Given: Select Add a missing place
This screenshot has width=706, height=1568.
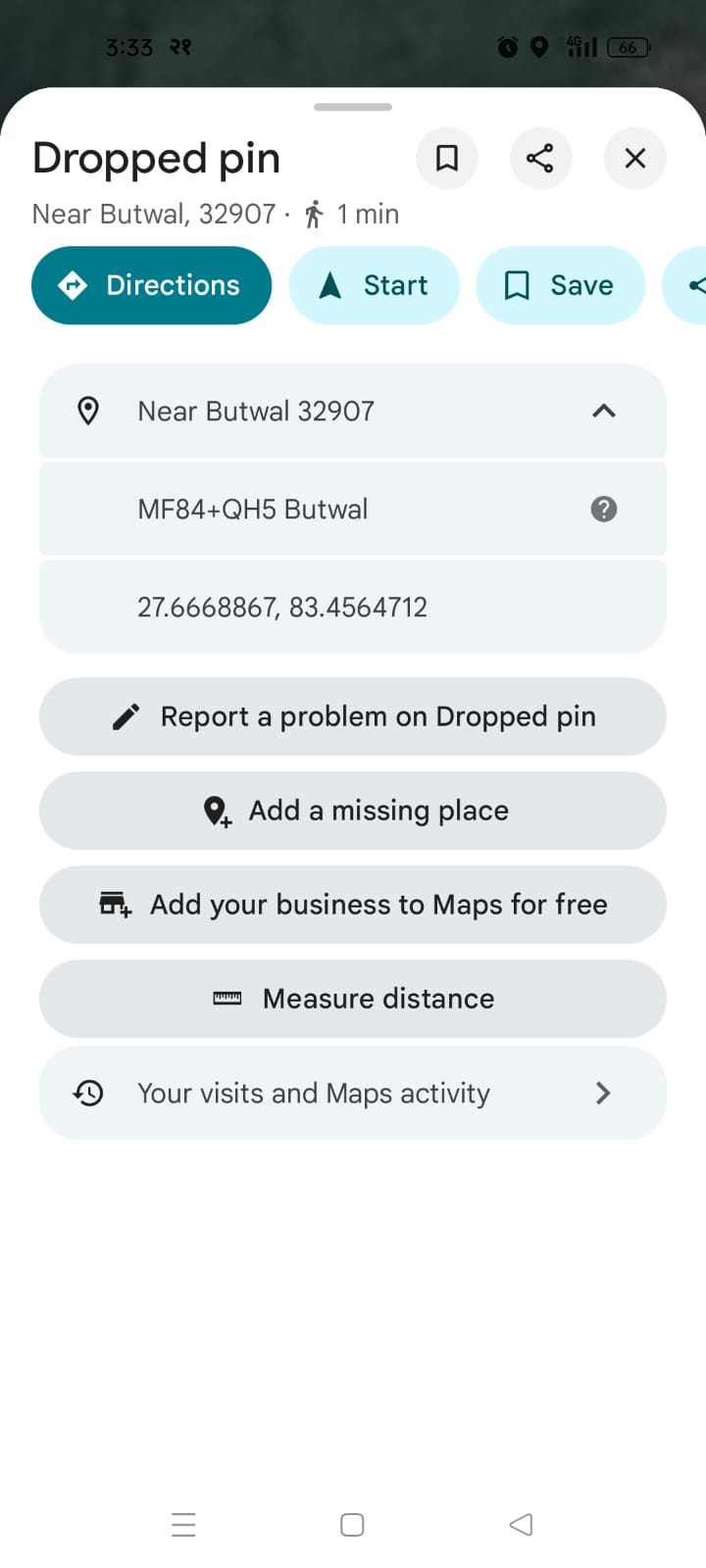Looking at the screenshot, I should click(353, 810).
